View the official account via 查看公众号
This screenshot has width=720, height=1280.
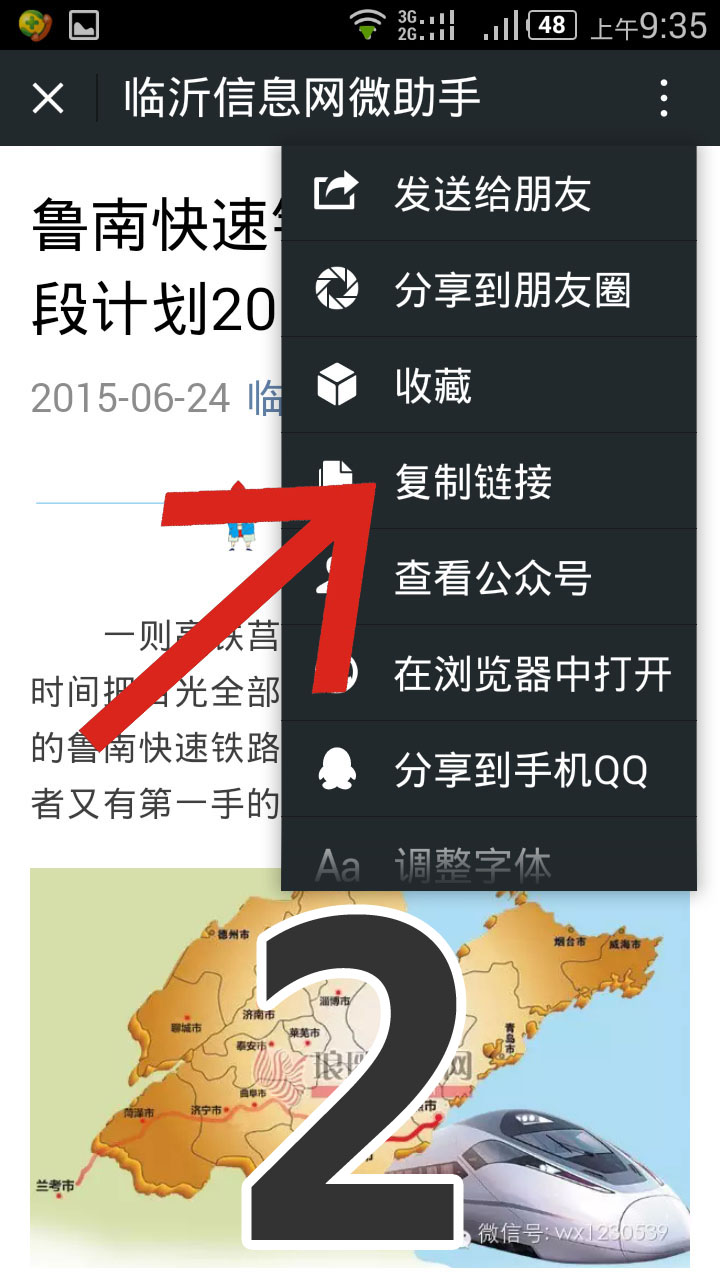point(490,578)
